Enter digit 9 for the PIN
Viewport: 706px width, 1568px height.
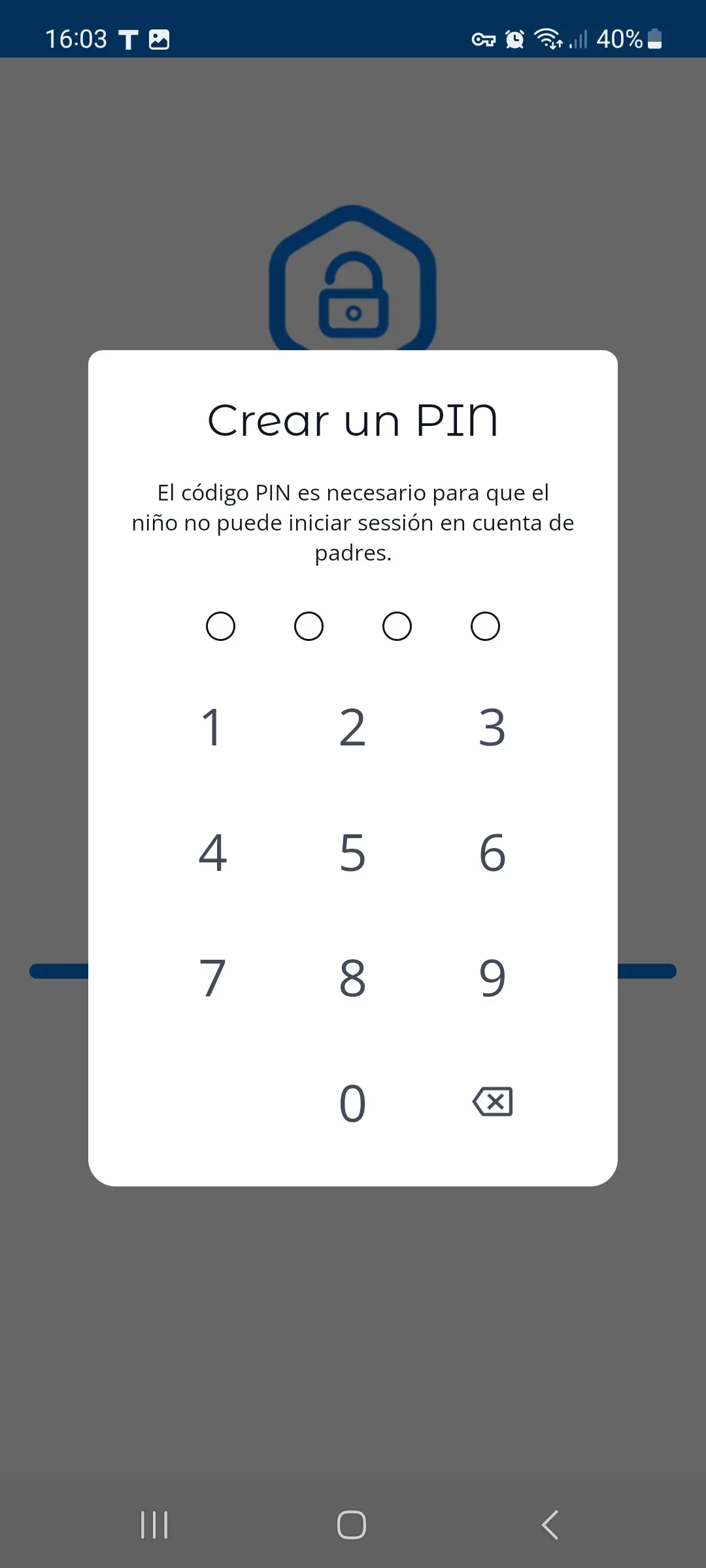tap(492, 978)
